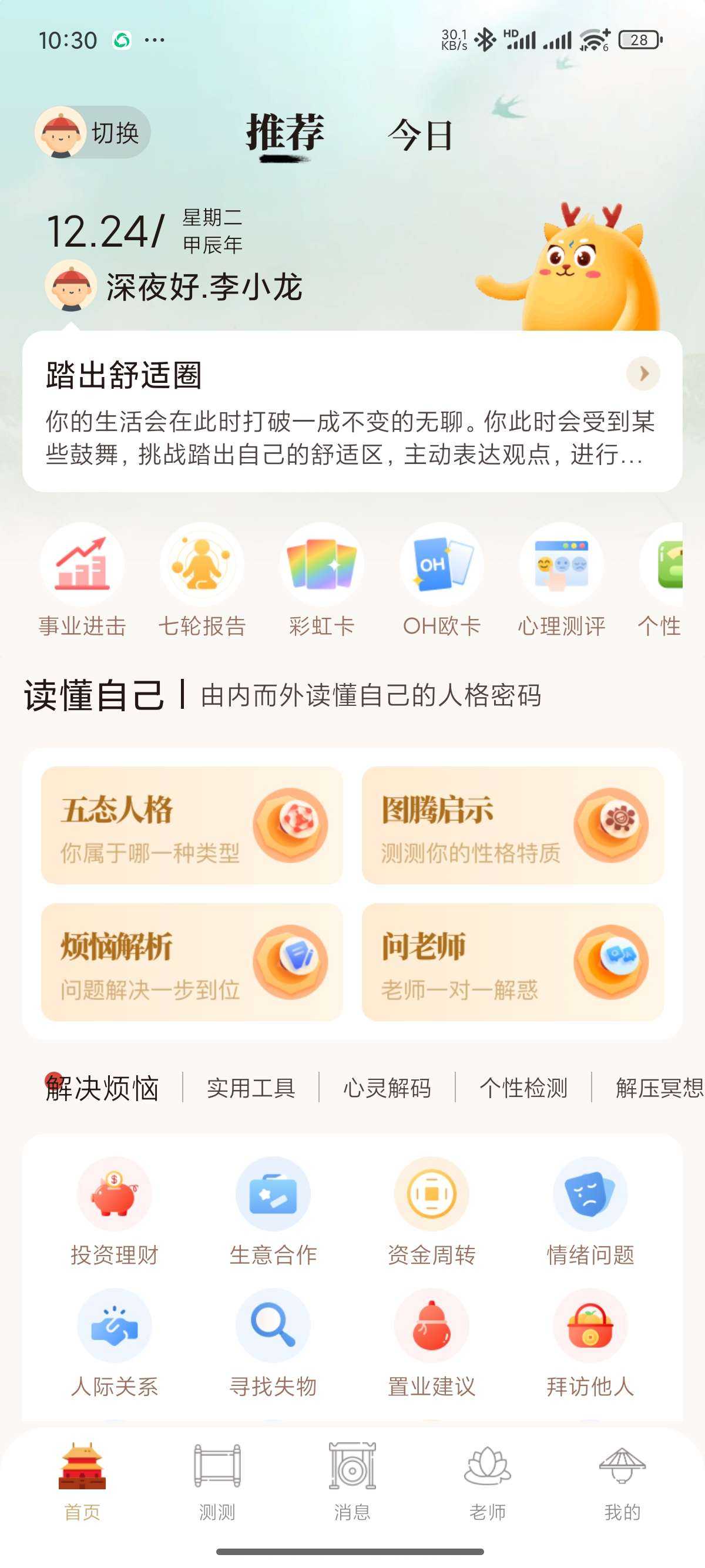Image resolution: width=705 pixels, height=1568 pixels.
Task: Open the 五态人格 card
Action: tap(192, 825)
